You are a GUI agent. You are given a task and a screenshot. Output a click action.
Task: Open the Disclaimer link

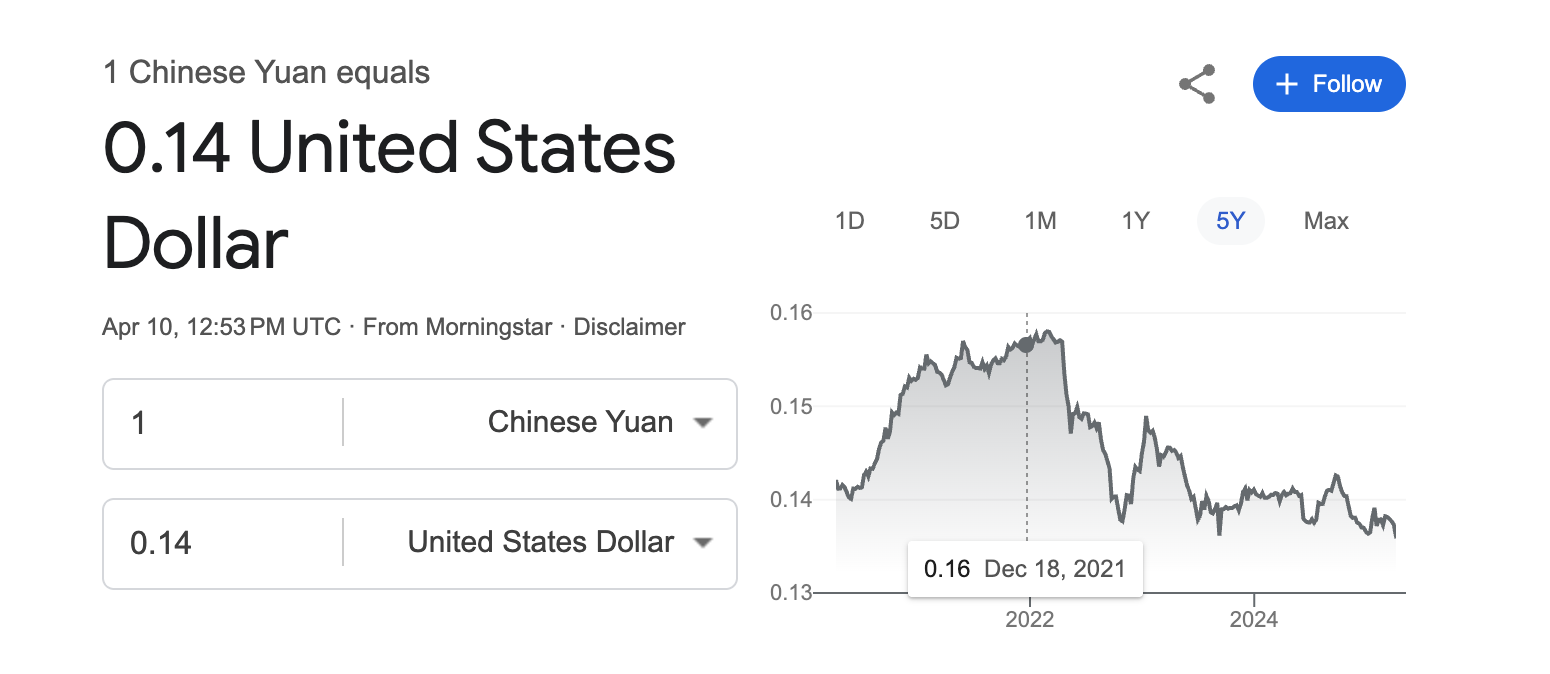pyautogui.click(x=629, y=327)
